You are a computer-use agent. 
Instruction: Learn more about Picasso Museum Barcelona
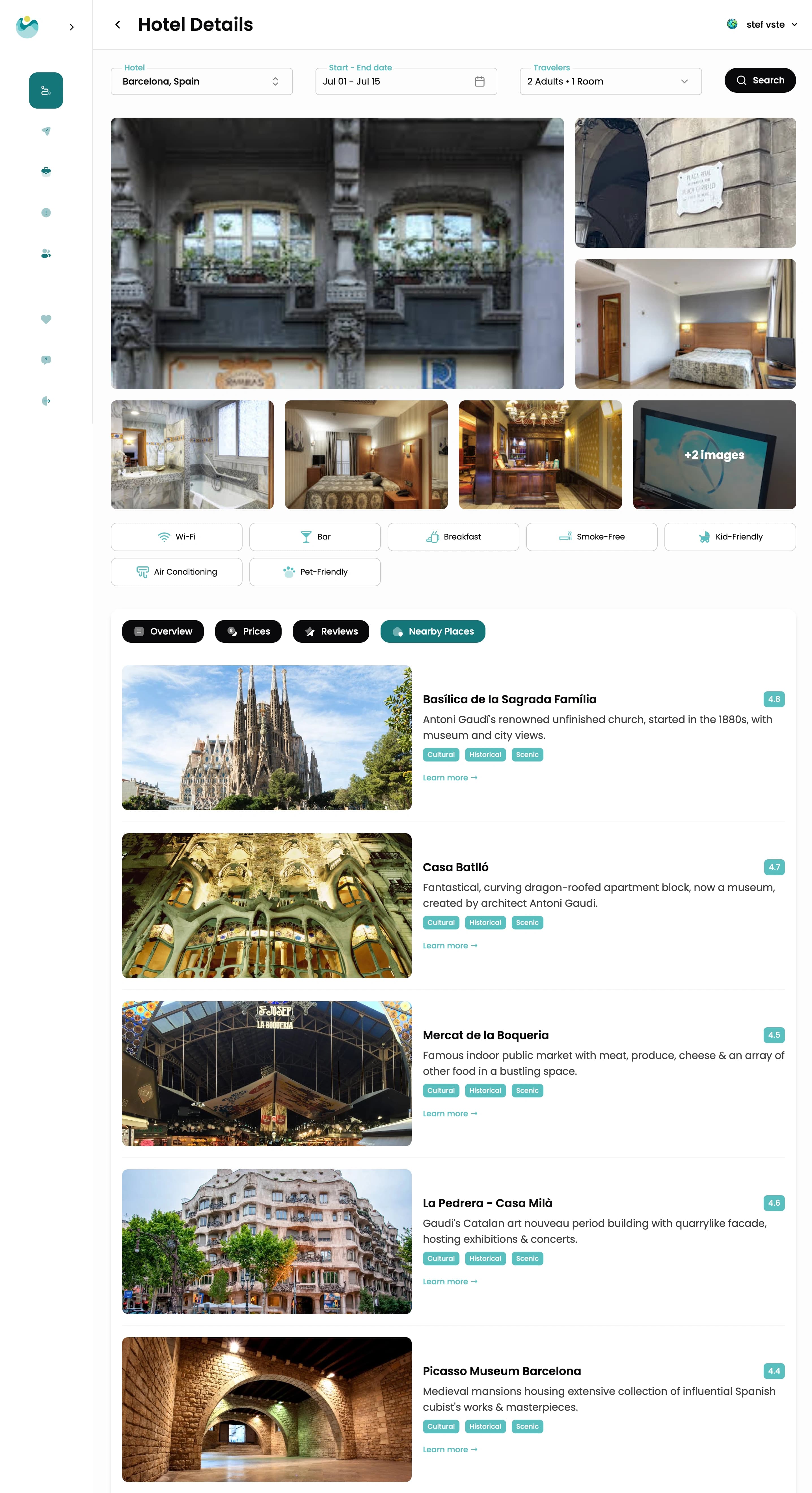coord(450,1449)
